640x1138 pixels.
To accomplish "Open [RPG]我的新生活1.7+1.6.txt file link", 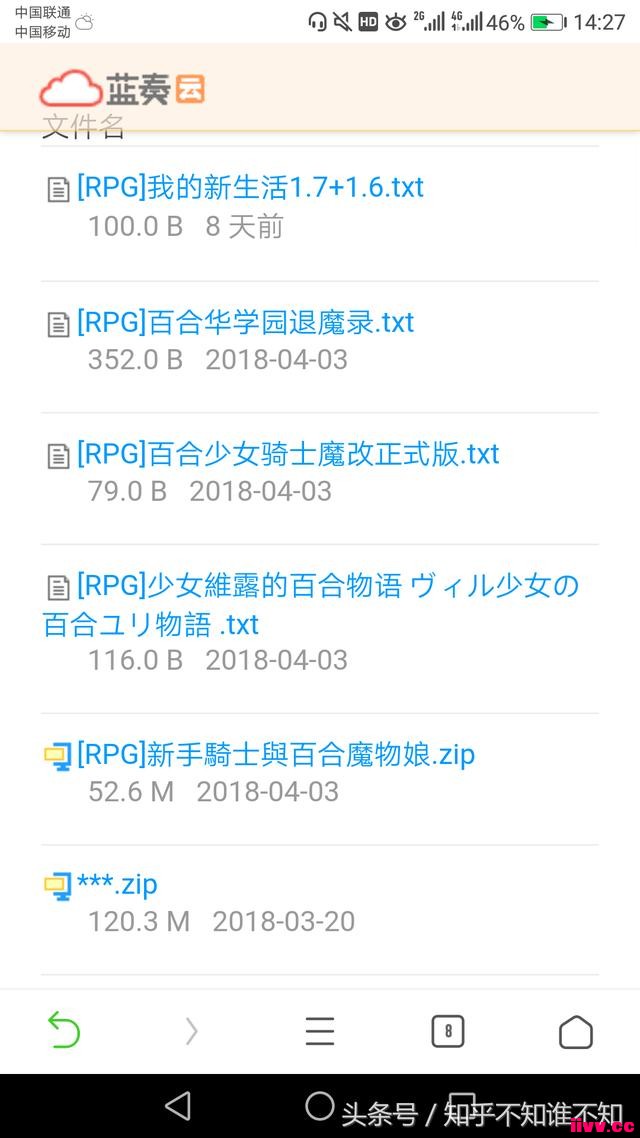I will (250, 188).
